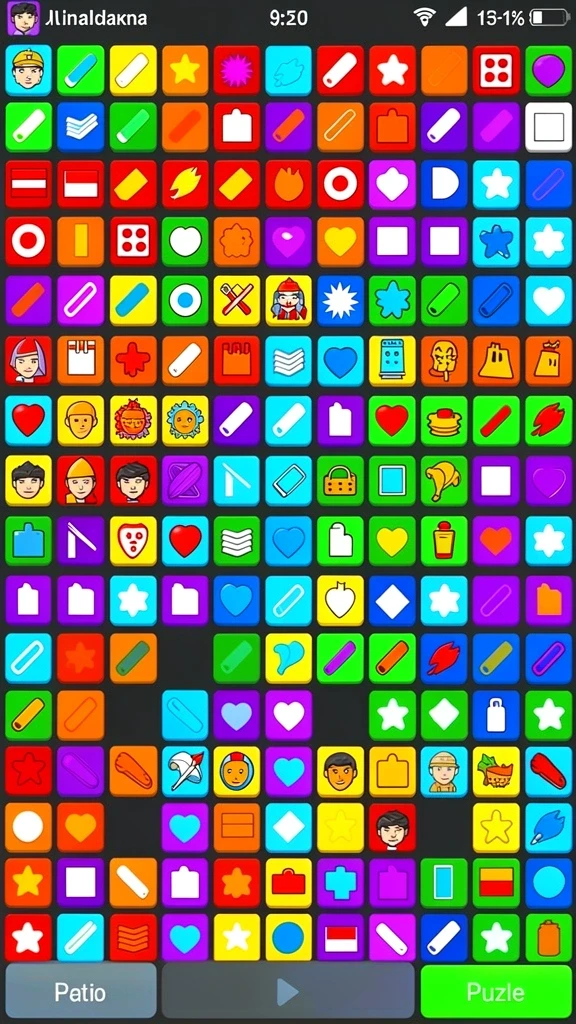
Task: Pick the red briefcase tile on yellow
Action: pos(288,882)
